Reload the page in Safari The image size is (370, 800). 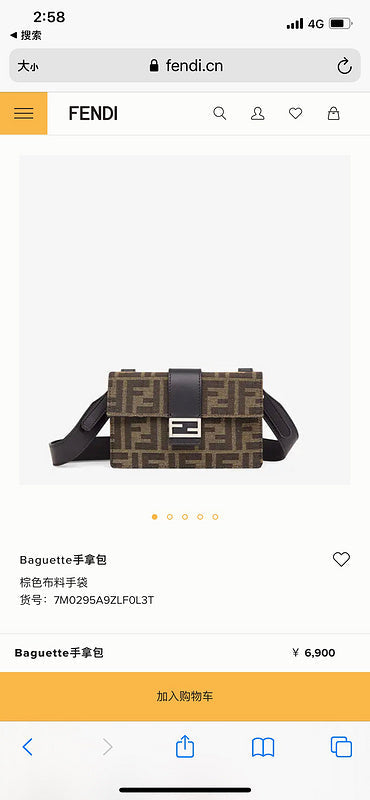coord(344,66)
